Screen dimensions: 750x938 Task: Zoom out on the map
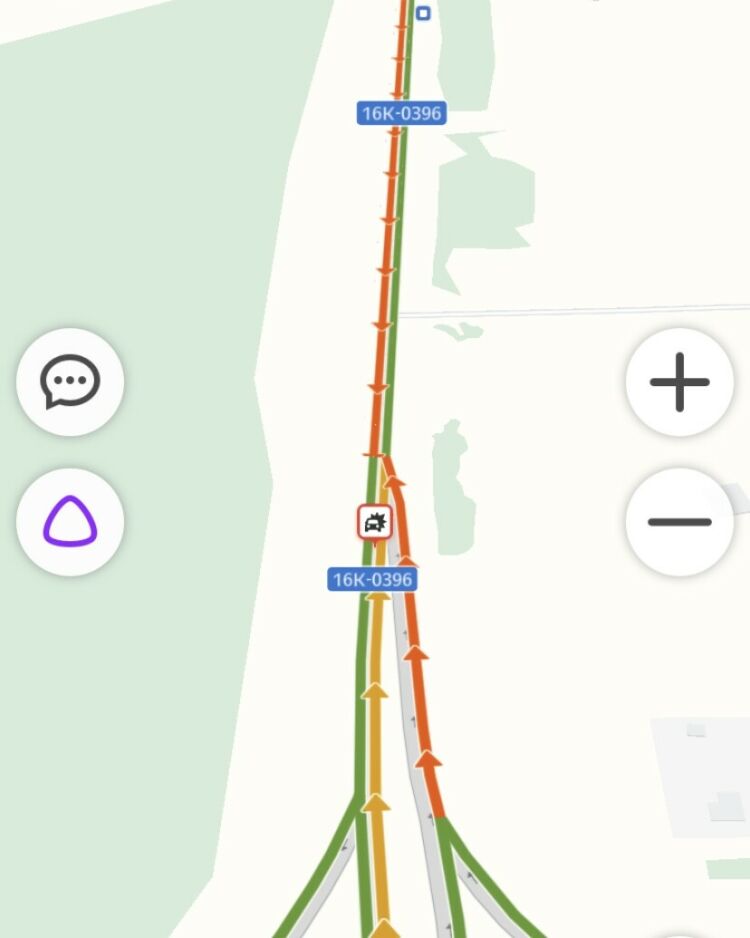tap(680, 522)
